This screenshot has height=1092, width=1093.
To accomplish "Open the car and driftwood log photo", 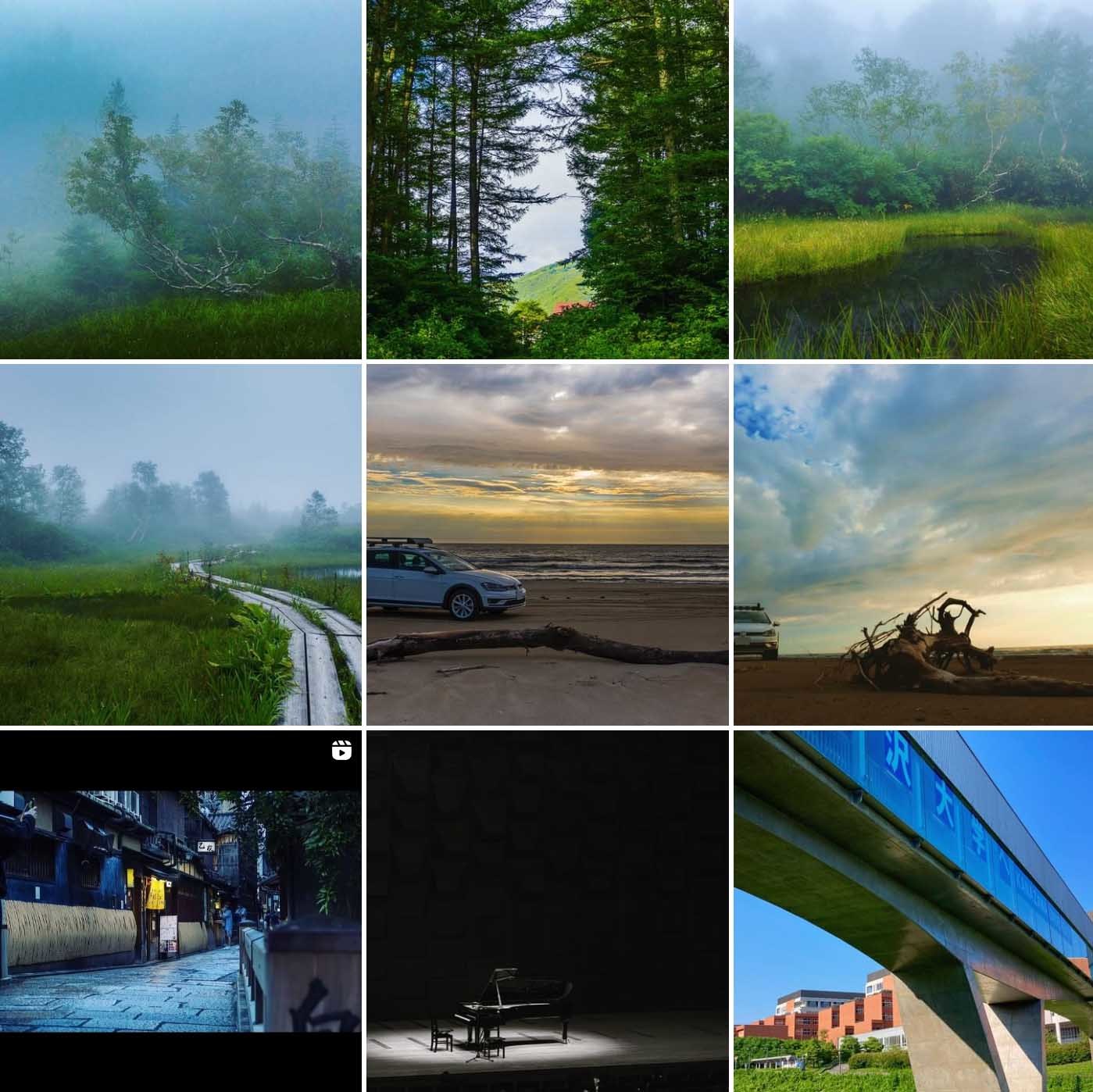I will click(547, 544).
